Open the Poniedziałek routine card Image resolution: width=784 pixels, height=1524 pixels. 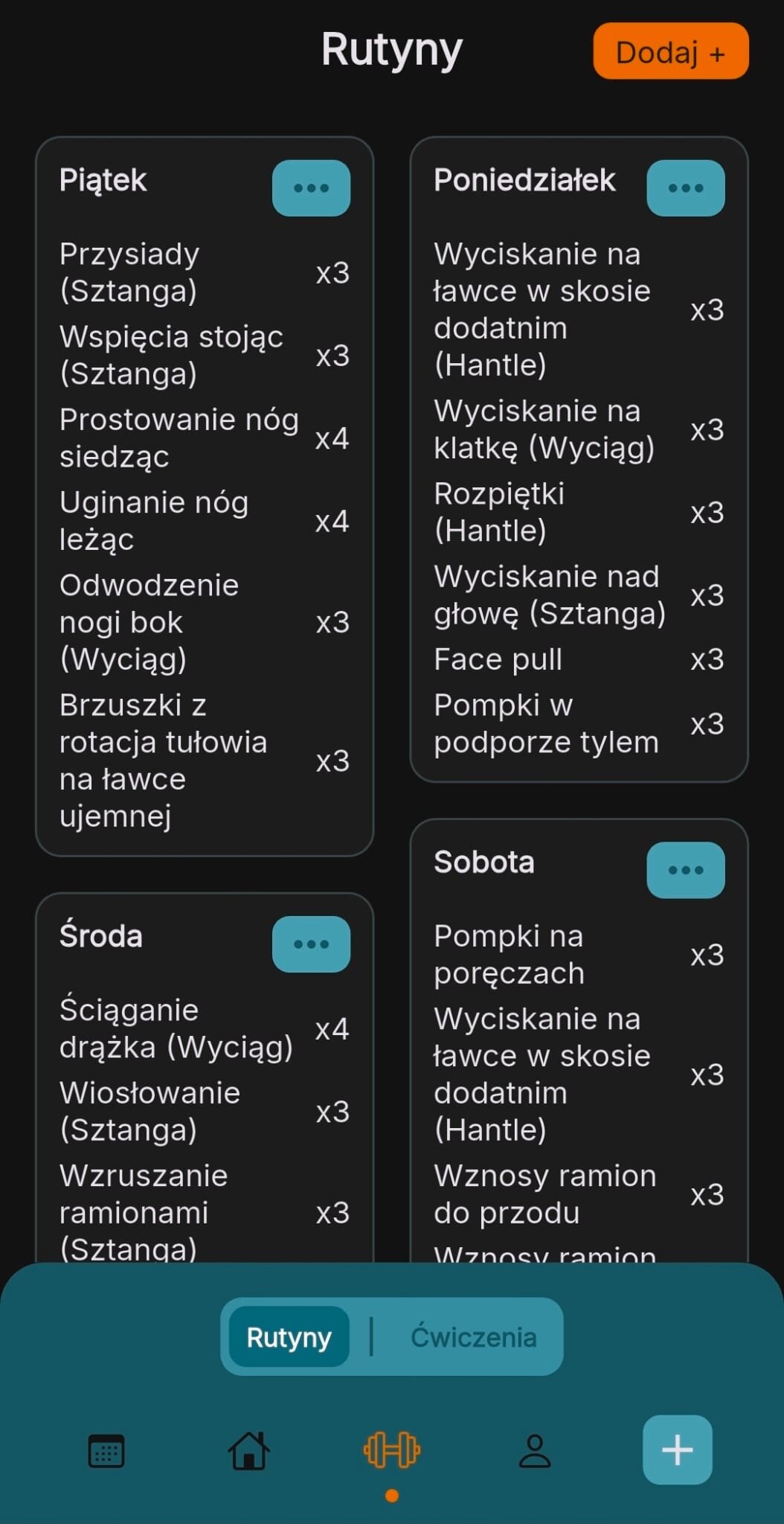pos(524,180)
